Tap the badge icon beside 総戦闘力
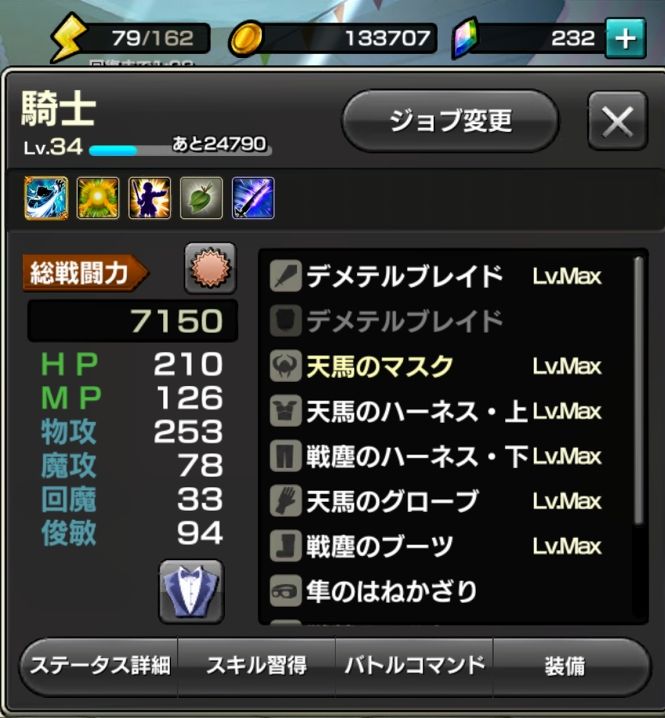Image resolution: width=665 pixels, height=718 pixels. [210, 271]
